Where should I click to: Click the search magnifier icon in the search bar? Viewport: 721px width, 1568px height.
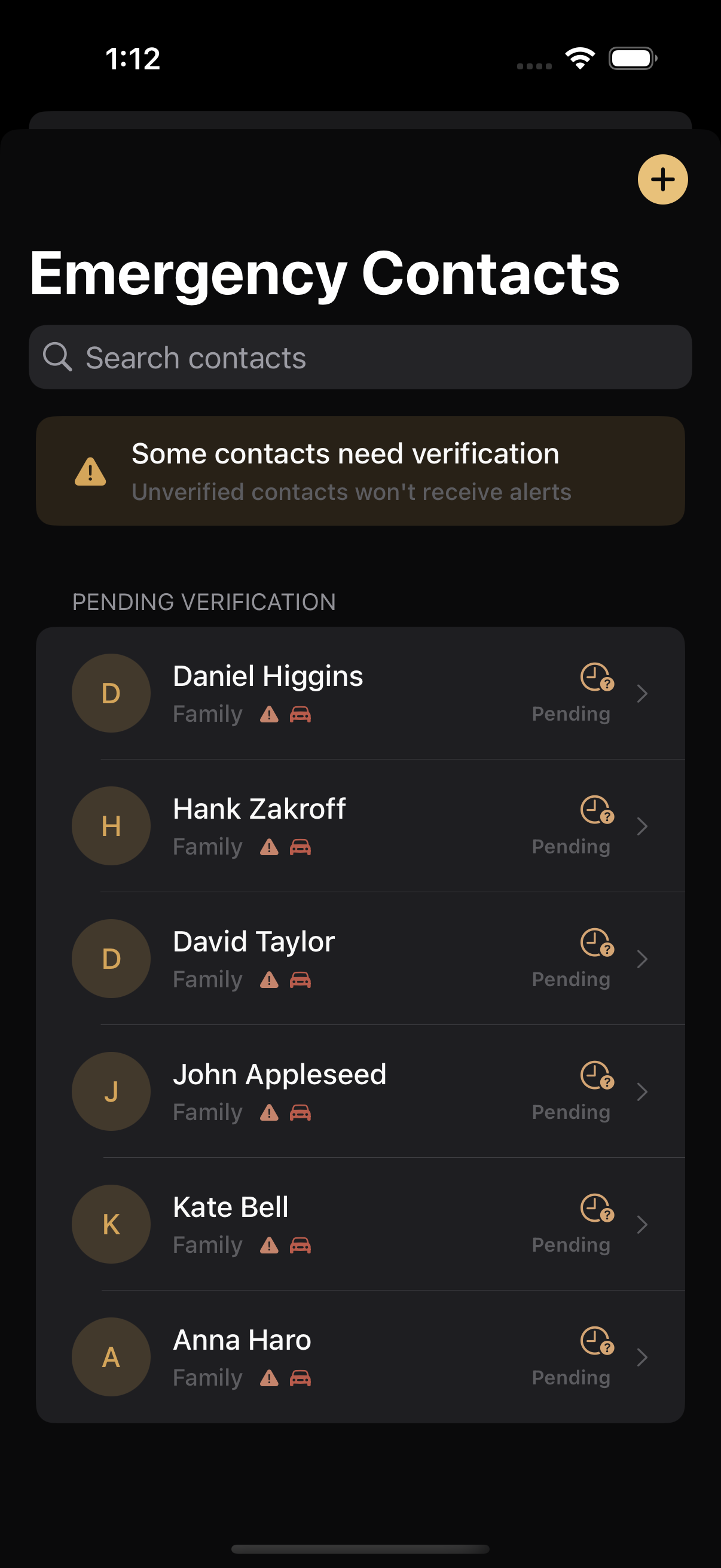pos(58,356)
